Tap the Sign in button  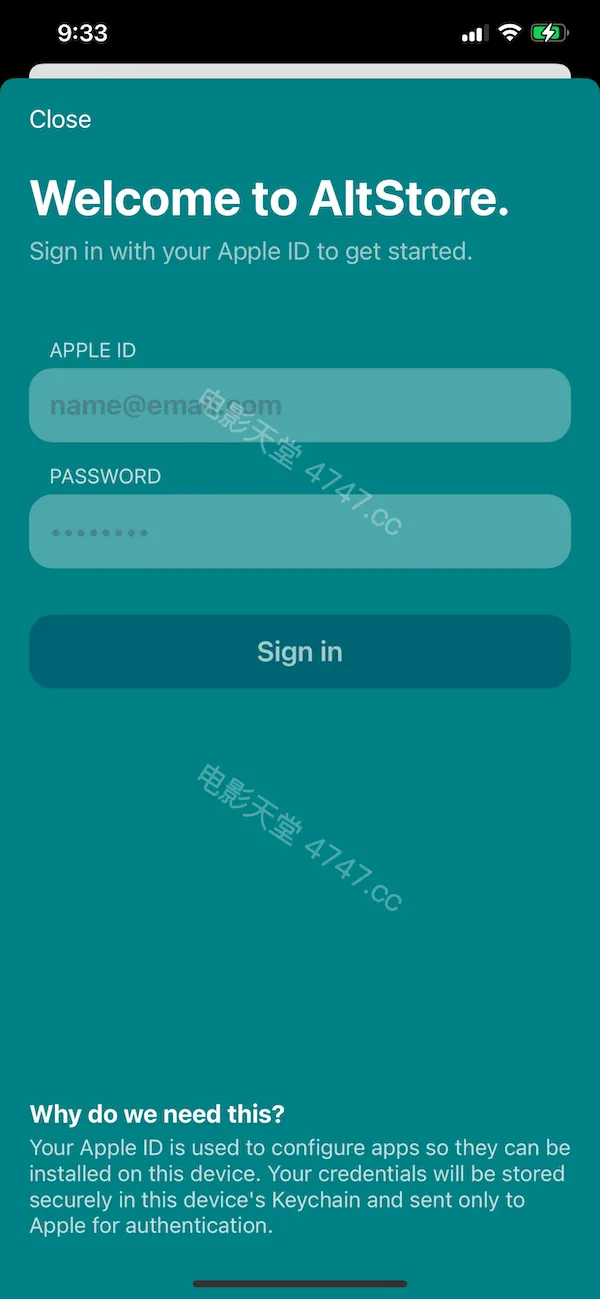tap(300, 652)
